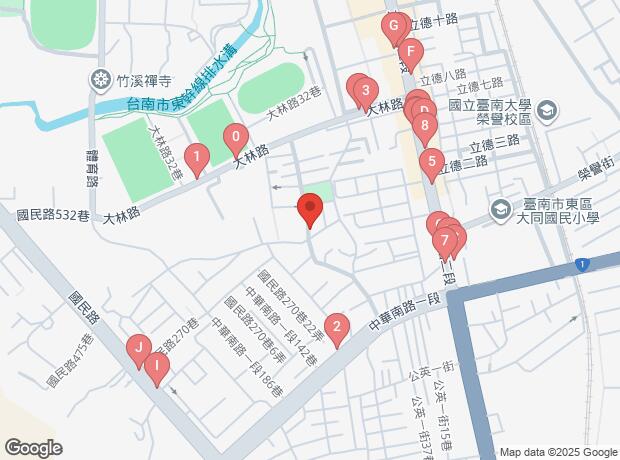The height and width of the screenshot is (460, 620).
Task: Tap map marker 3 near 大林路
Action: [366, 91]
